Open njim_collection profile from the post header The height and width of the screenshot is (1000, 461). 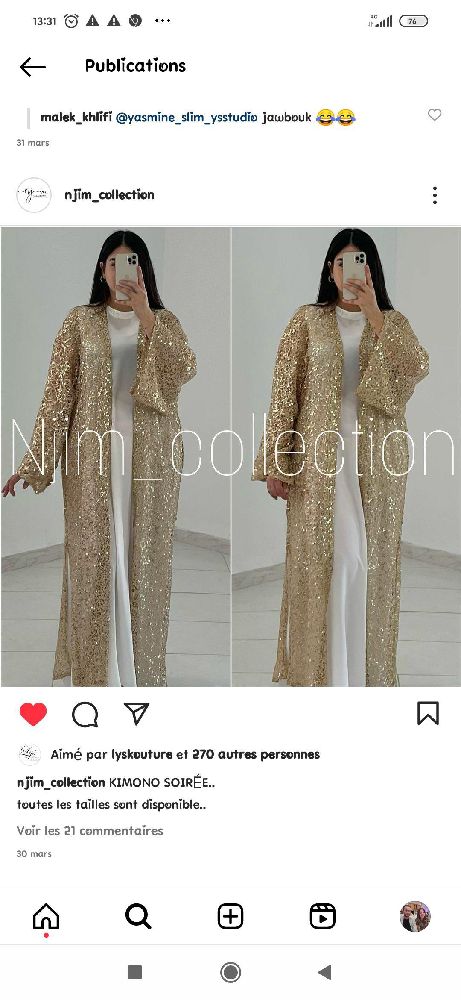click(109, 195)
